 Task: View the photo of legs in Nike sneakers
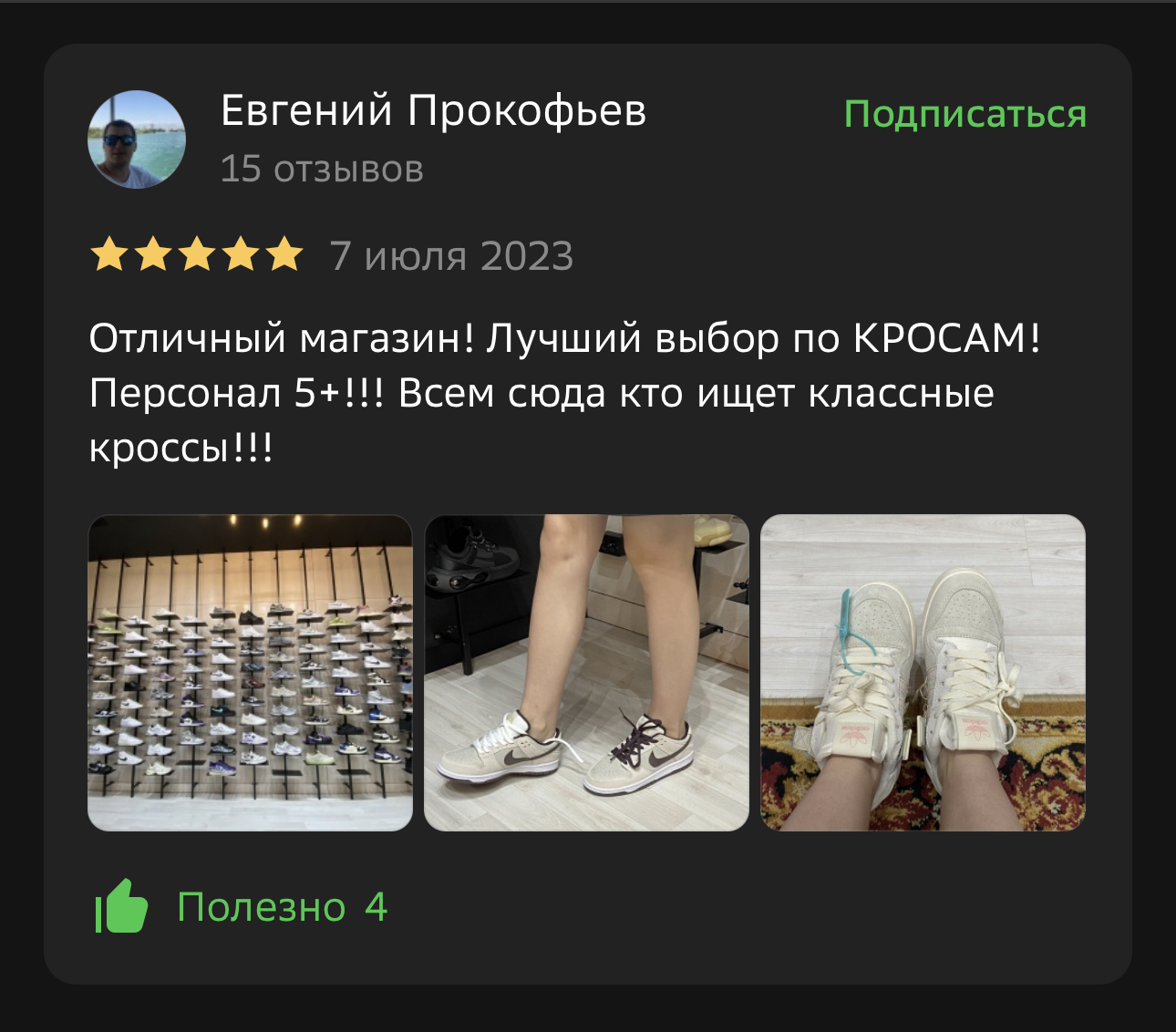pos(586,673)
